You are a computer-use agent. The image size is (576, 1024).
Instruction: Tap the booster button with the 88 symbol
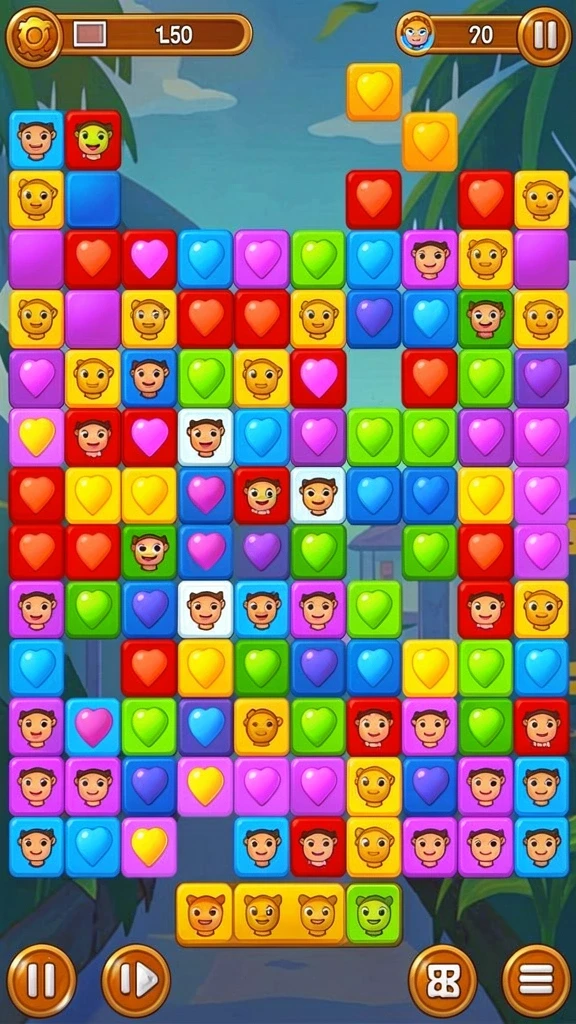pyautogui.click(x=443, y=980)
